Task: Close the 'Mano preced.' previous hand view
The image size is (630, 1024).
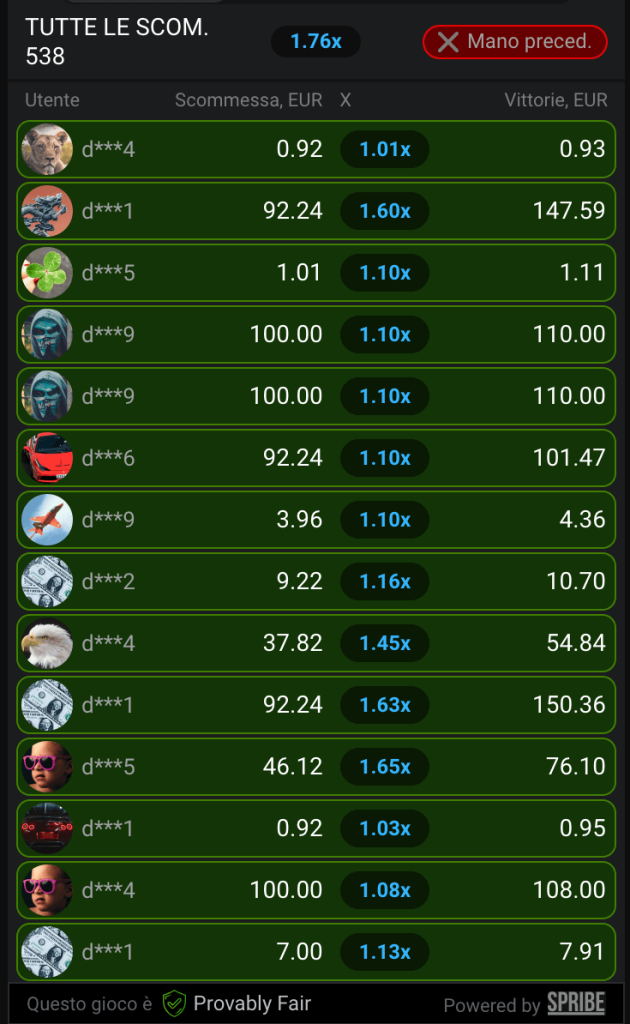Action: click(514, 42)
